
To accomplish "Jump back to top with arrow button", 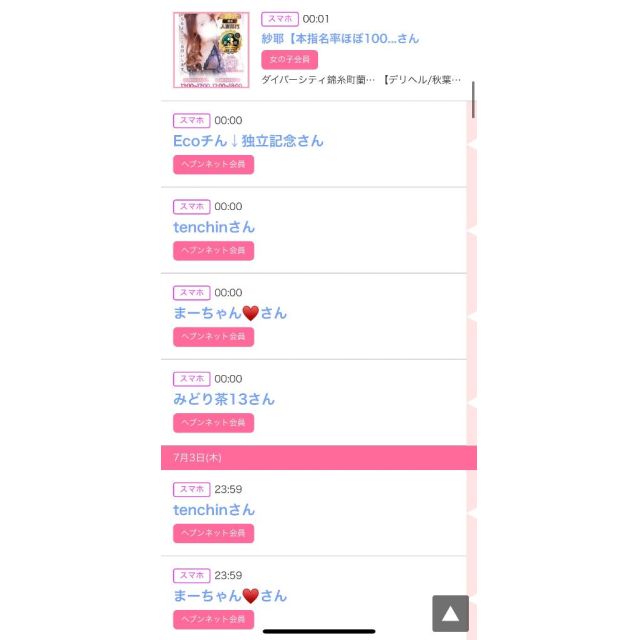I will pyautogui.click(x=450, y=613).
